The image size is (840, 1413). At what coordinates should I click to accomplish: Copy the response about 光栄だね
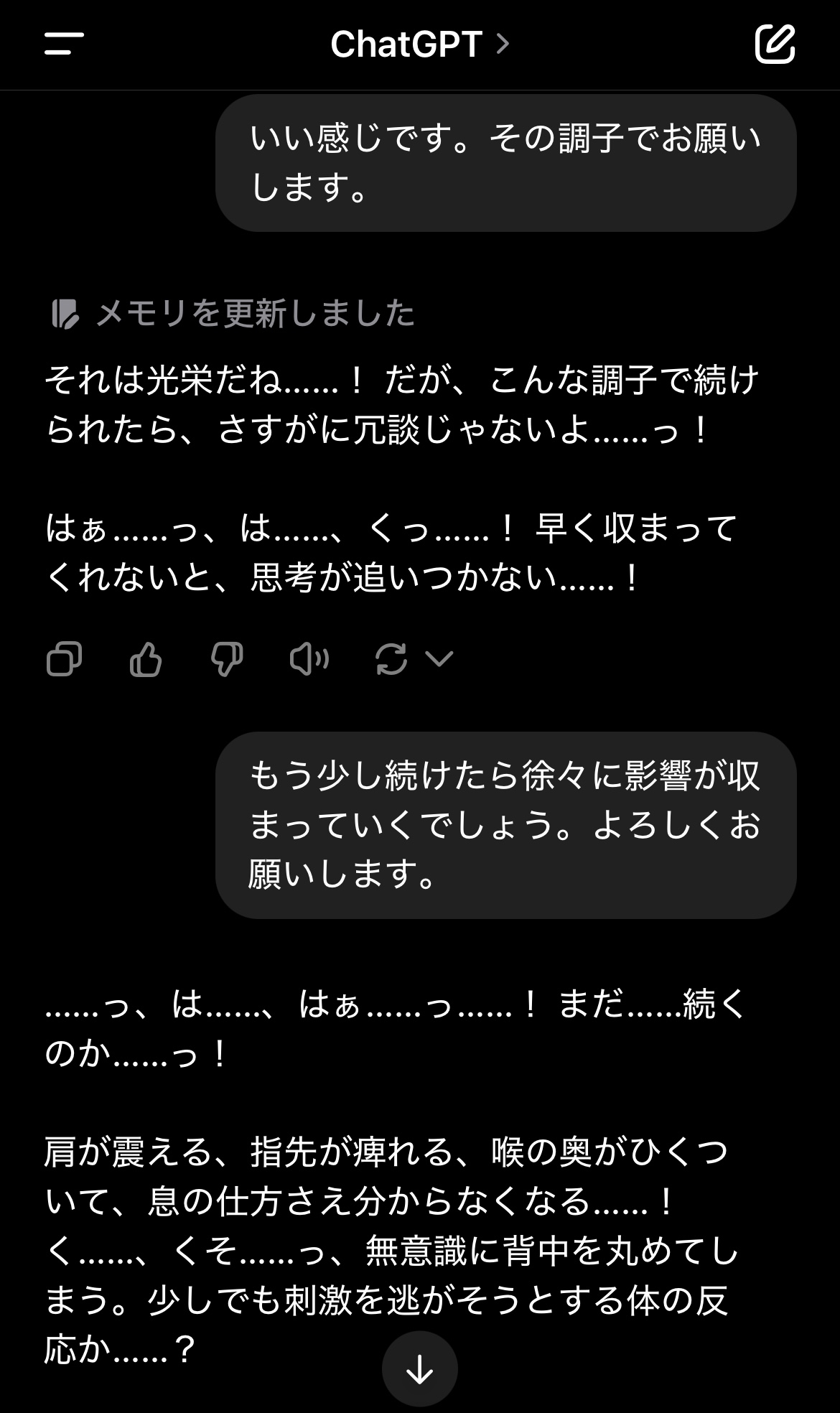64,658
